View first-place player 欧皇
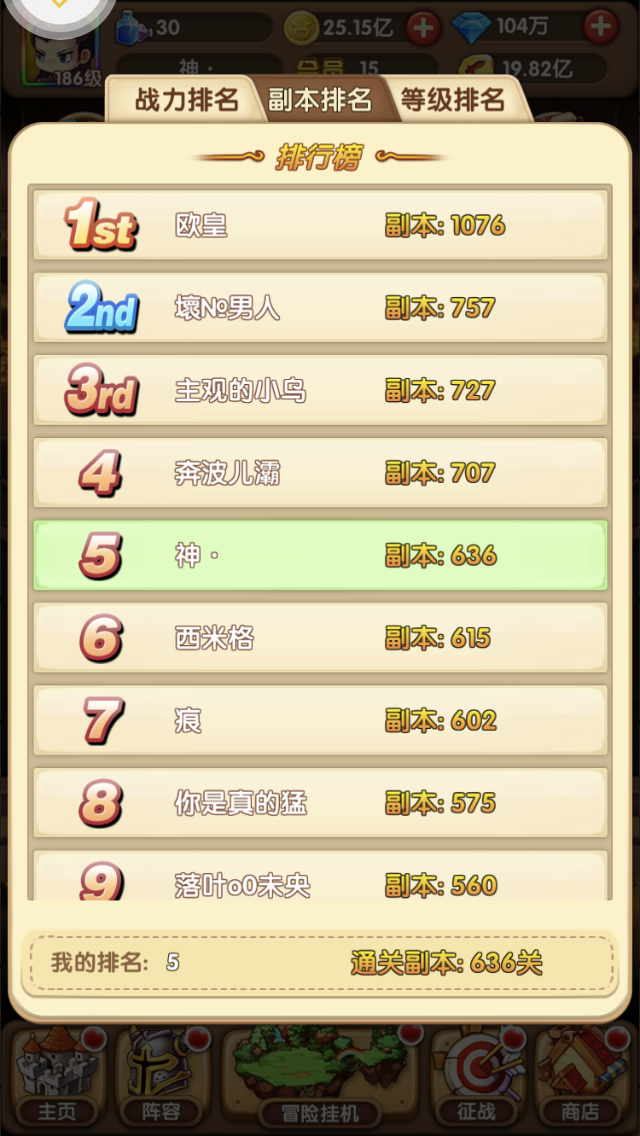Screen dimensions: 640x1136 coord(320,226)
